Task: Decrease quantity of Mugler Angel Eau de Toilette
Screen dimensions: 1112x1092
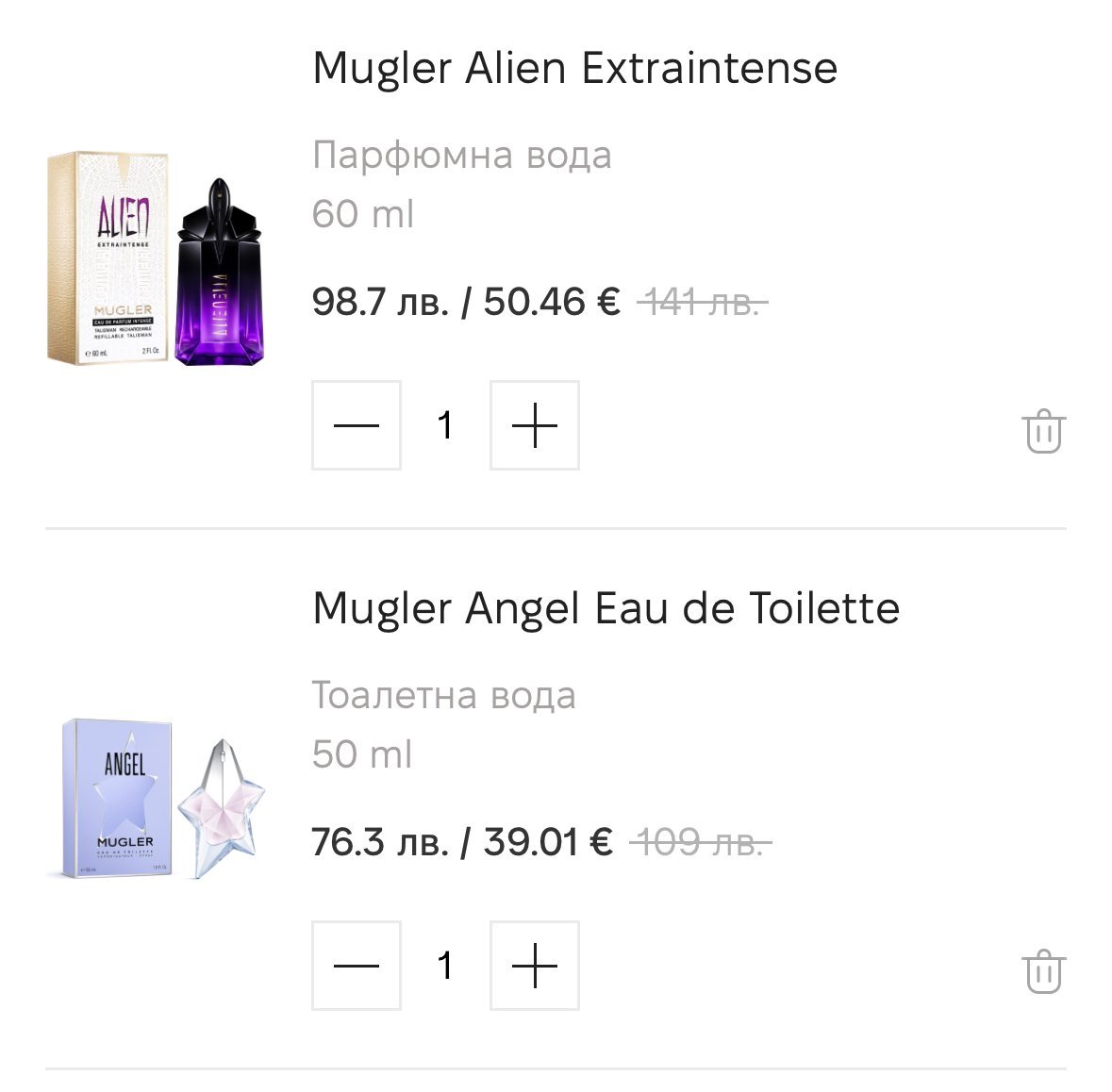Action: pyautogui.click(x=357, y=966)
